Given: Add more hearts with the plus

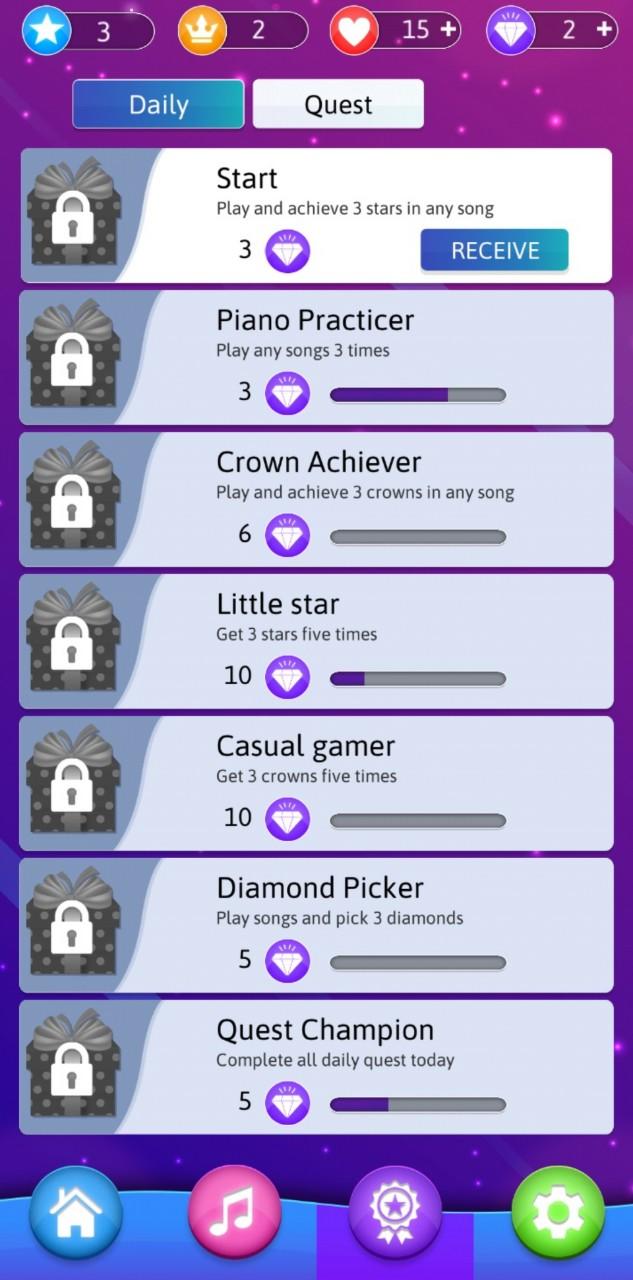Looking at the screenshot, I should [448, 30].
